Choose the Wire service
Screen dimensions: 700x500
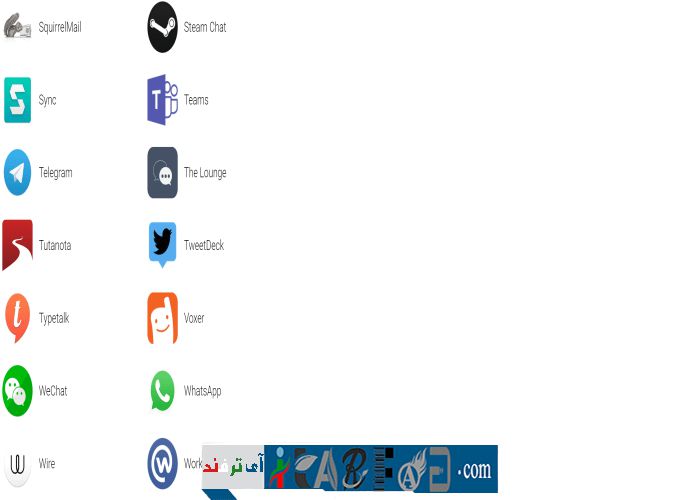(x=30, y=464)
